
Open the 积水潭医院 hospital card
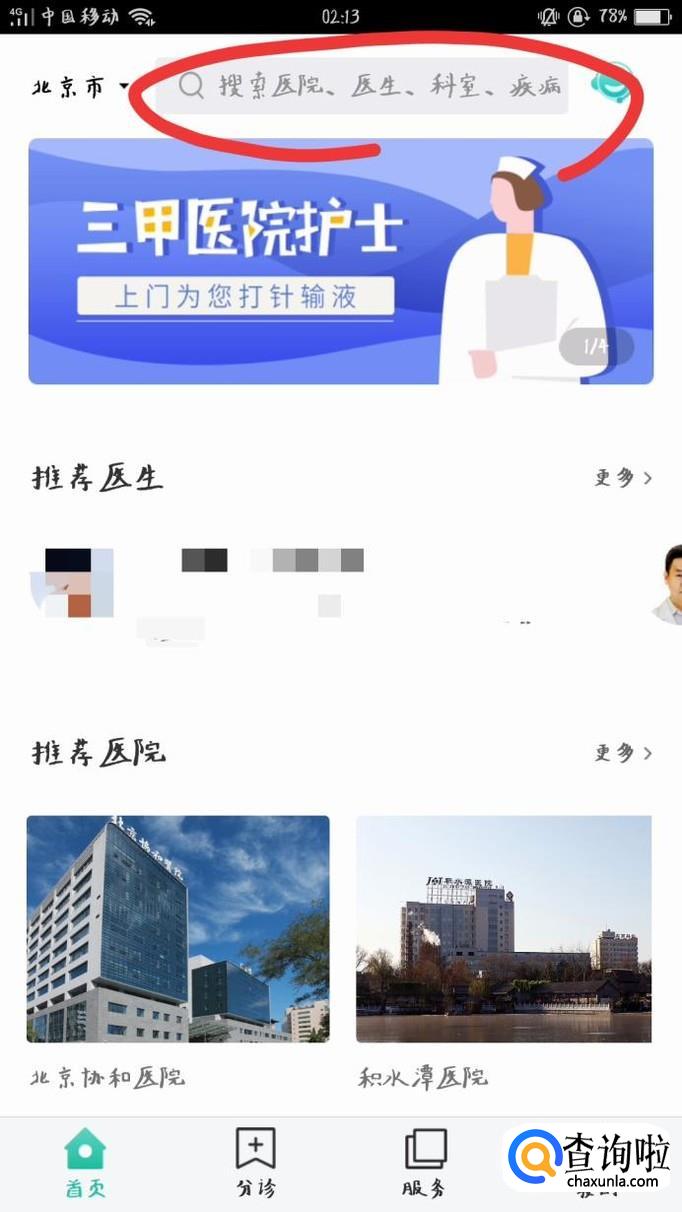(x=504, y=930)
